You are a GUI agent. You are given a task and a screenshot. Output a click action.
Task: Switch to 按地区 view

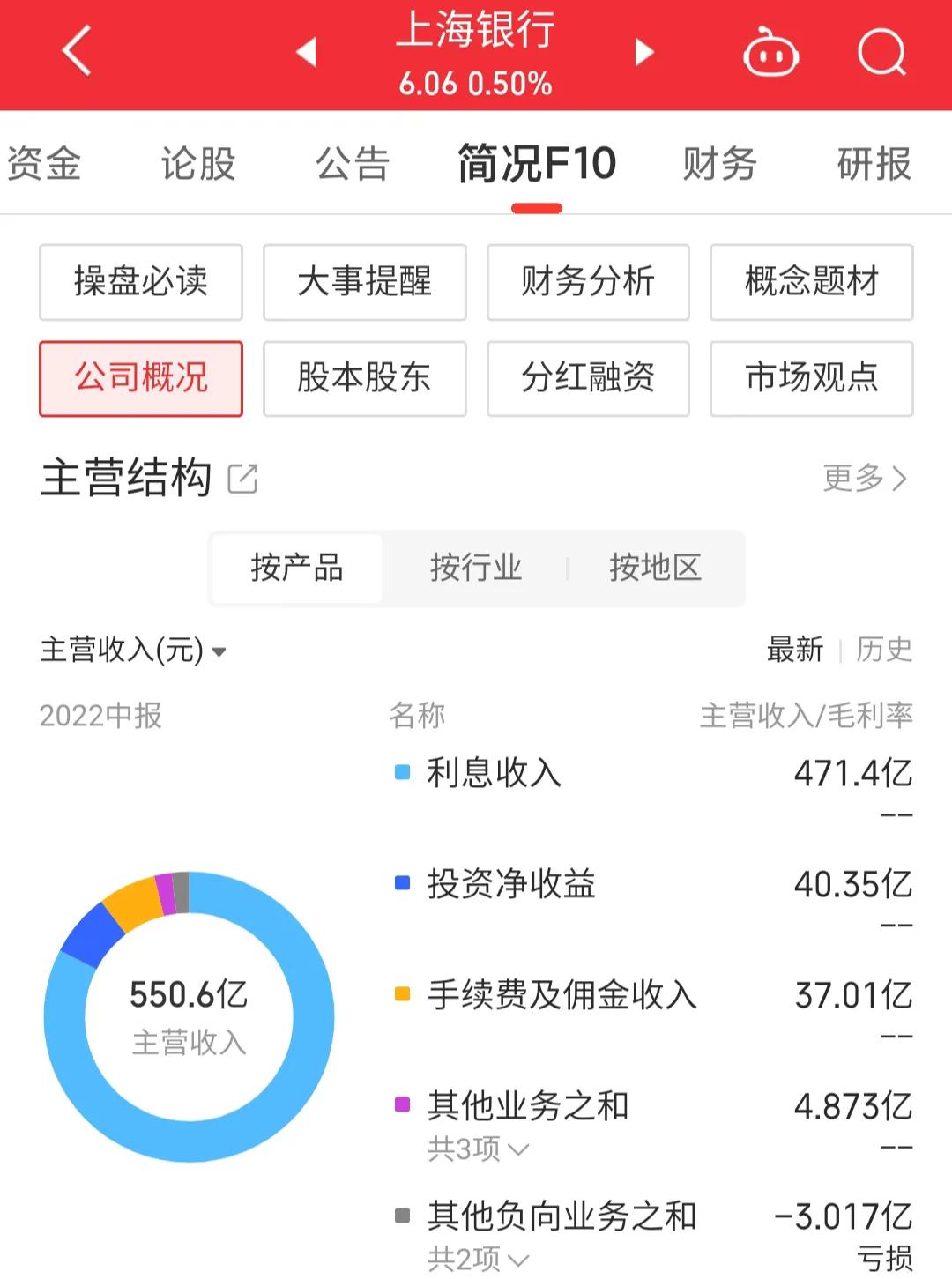click(x=656, y=569)
